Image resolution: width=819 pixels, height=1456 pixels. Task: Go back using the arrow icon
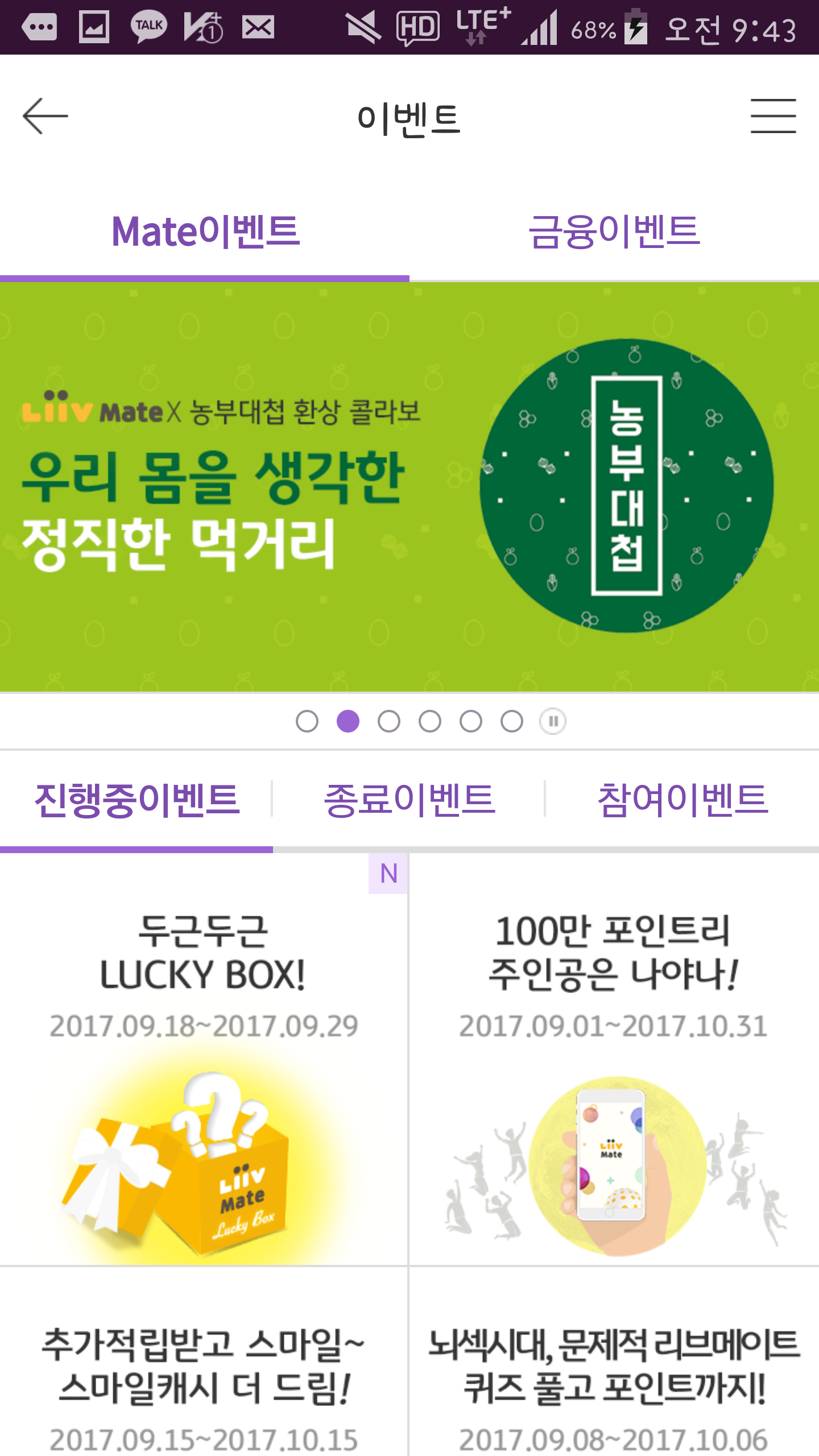(x=45, y=116)
